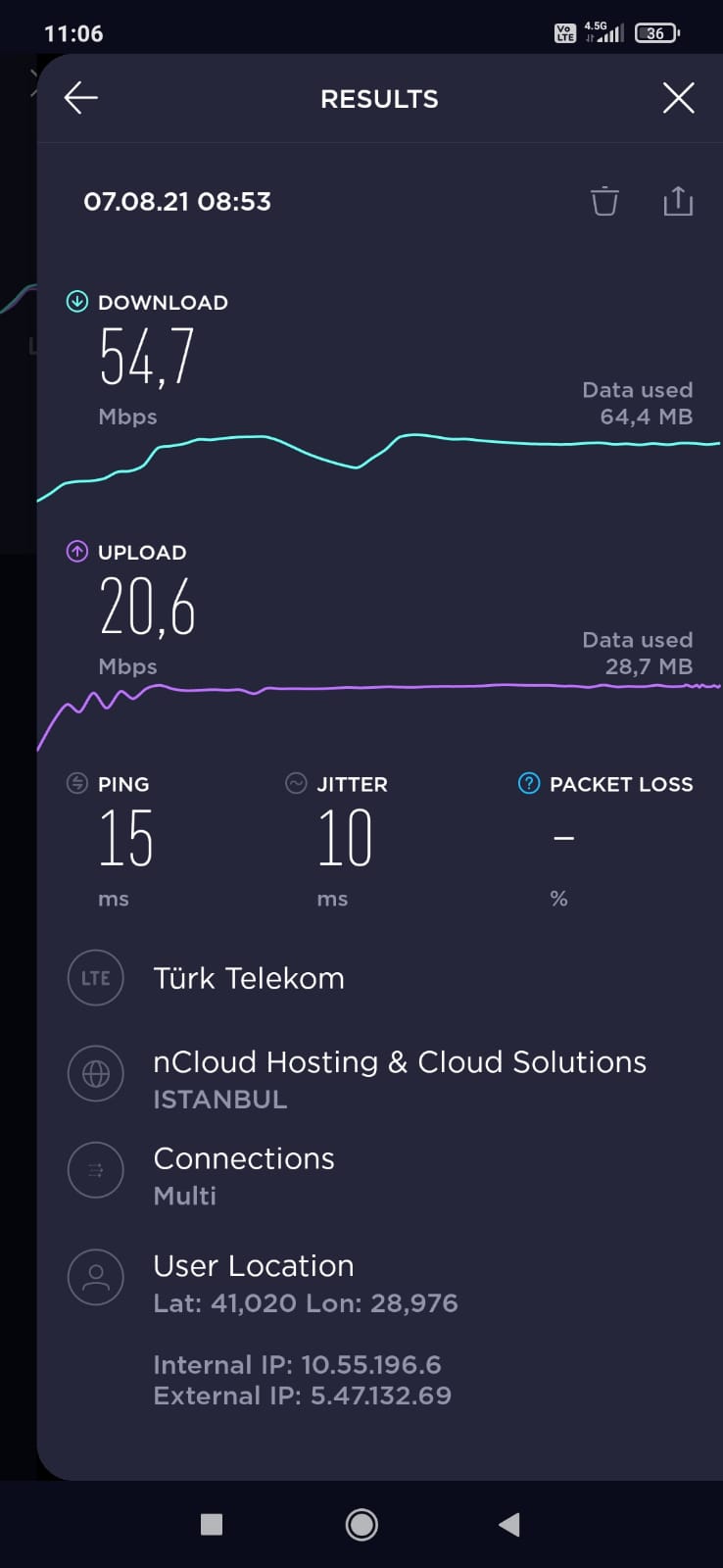
Task: Open the packet loss help icon
Action: click(x=529, y=783)
